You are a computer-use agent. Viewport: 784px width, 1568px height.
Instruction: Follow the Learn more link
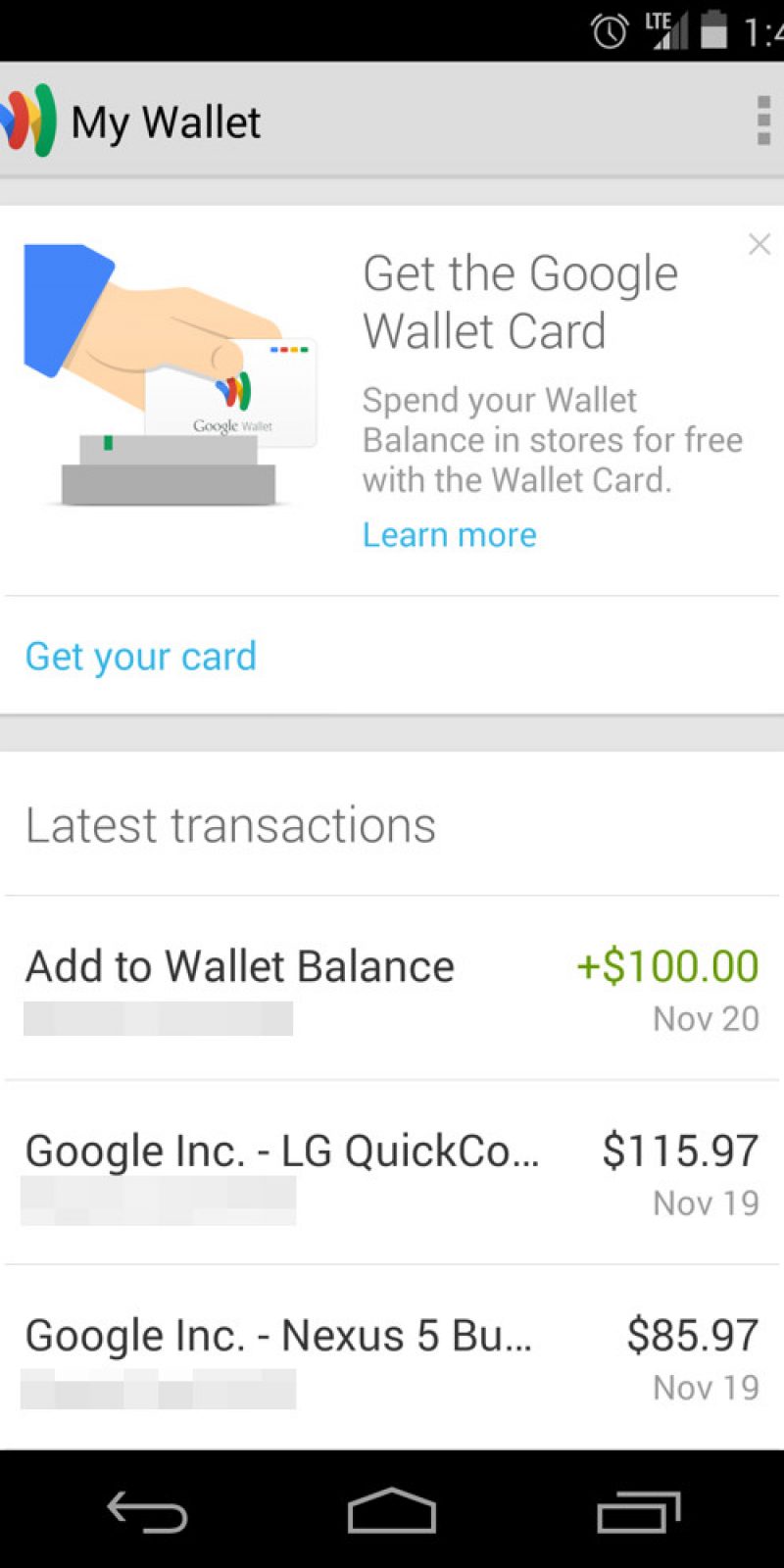click(x=450, y=535)
